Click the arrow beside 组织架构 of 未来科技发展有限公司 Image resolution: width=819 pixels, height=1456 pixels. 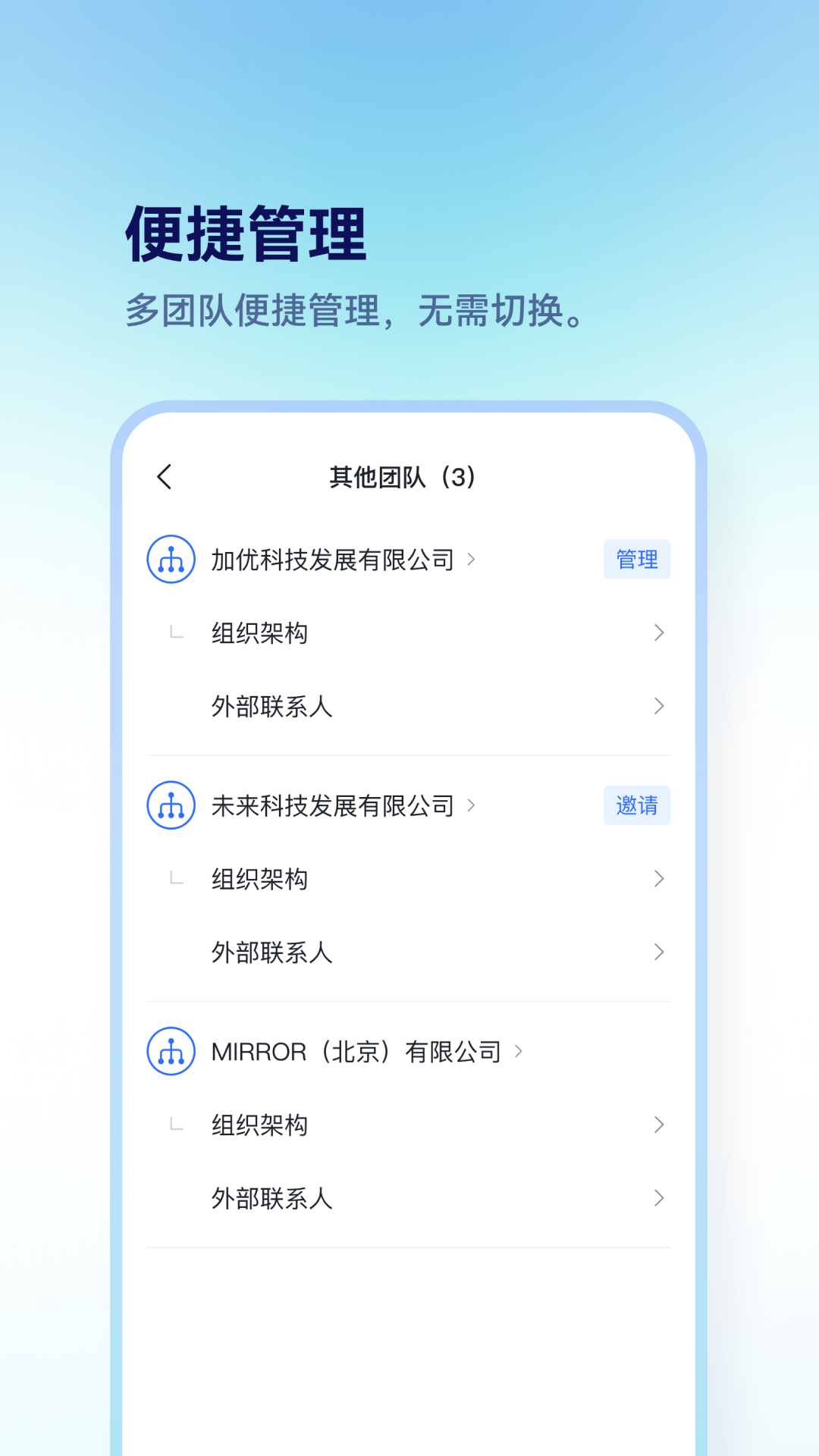point(658,879)
